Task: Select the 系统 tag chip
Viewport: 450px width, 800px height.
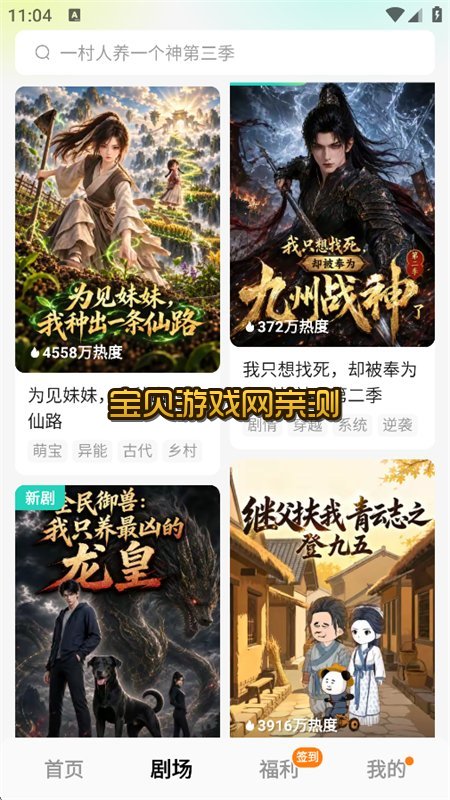Action: coord(353,426)
